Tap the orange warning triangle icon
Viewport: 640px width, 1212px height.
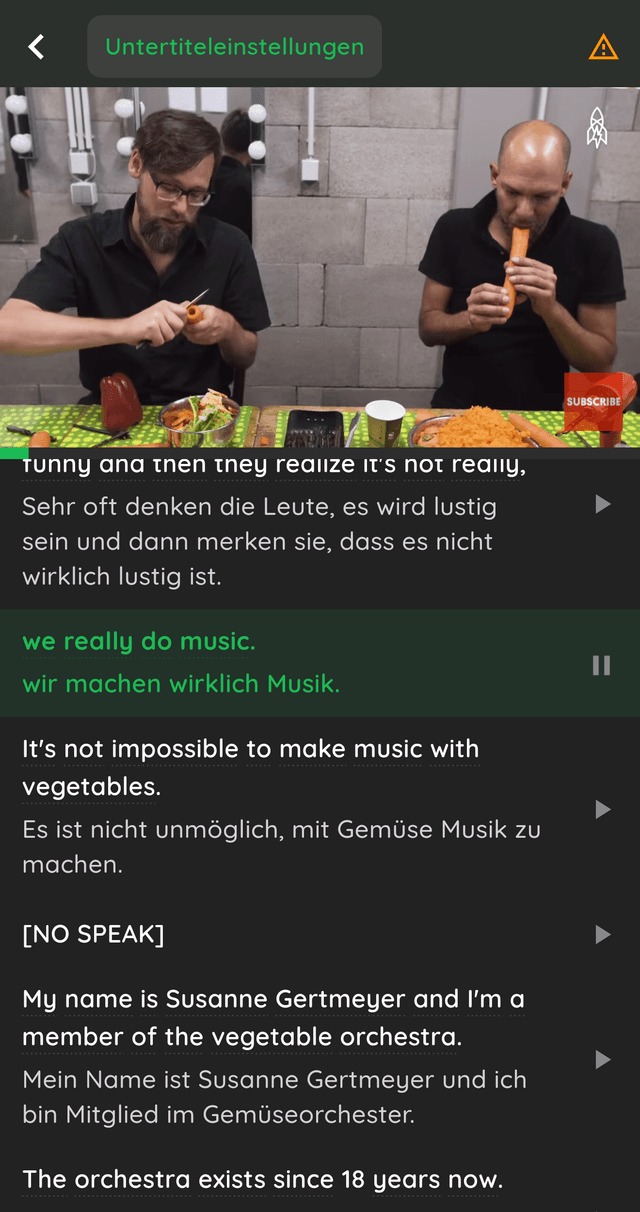(x=603, y=46)
